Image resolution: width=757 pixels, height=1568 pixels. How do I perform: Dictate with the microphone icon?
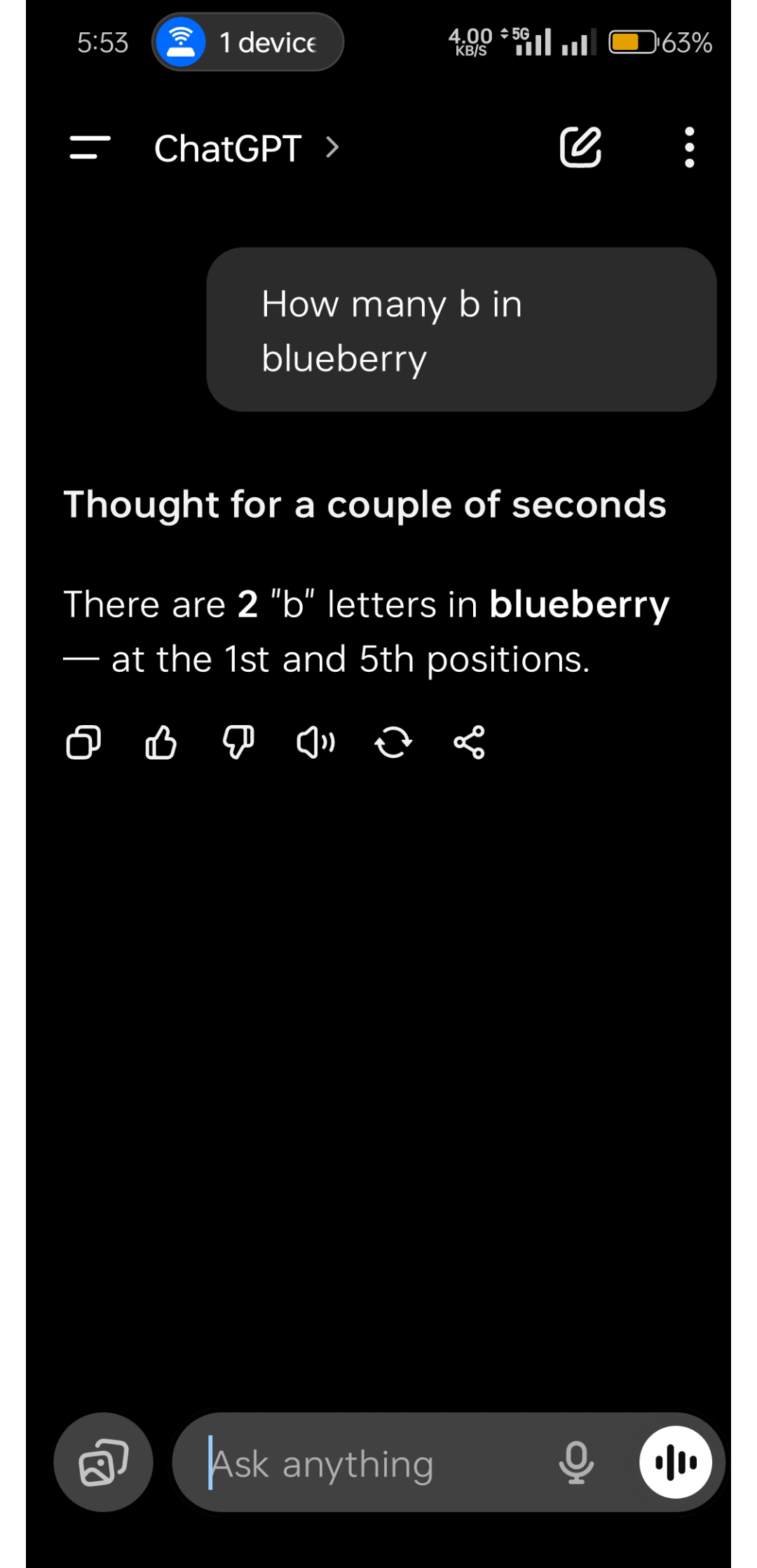[x=576, y=1463]
